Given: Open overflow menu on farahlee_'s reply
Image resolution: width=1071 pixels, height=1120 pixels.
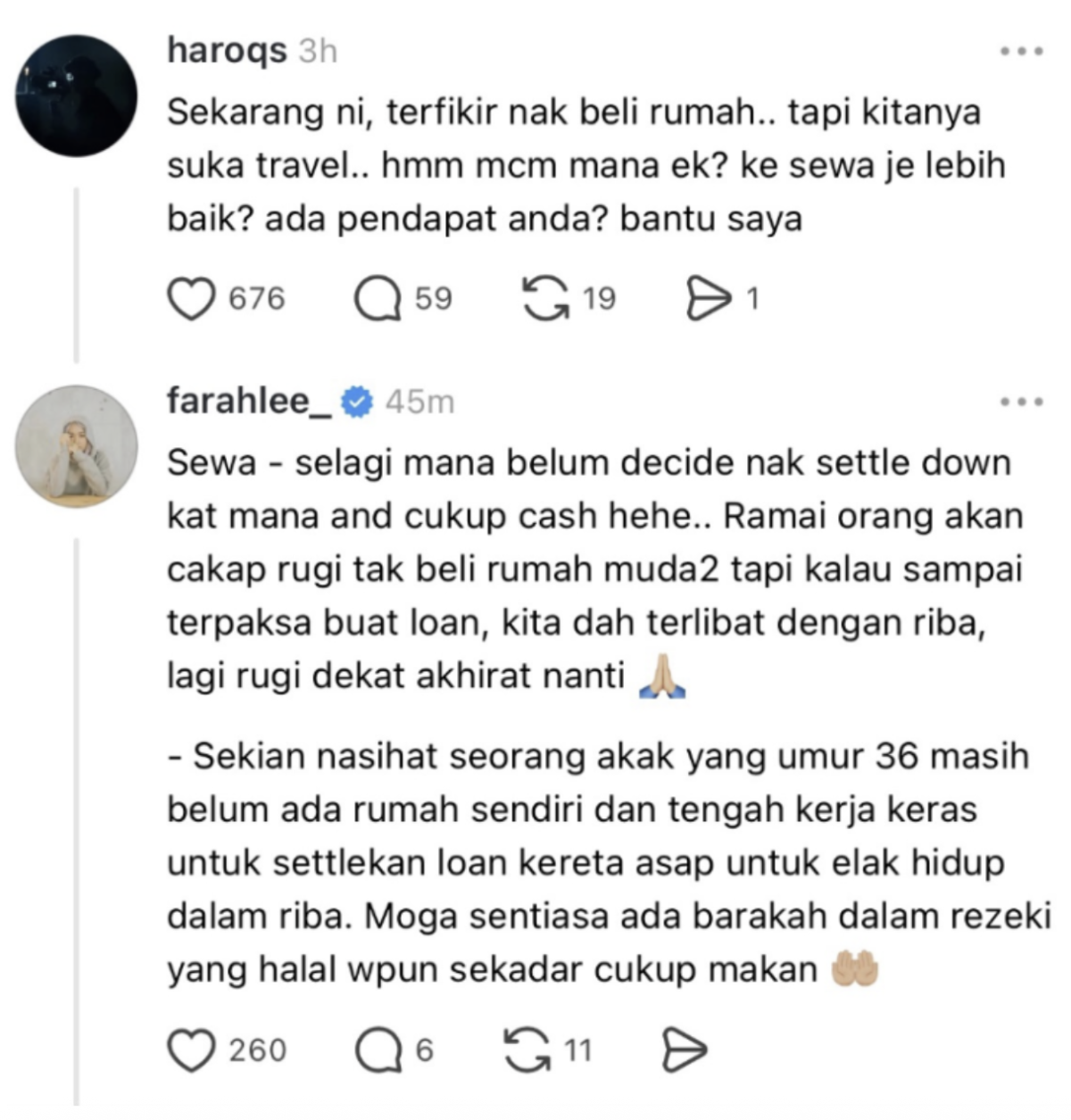Looking at the screenshot, I should click(1021, 402).
